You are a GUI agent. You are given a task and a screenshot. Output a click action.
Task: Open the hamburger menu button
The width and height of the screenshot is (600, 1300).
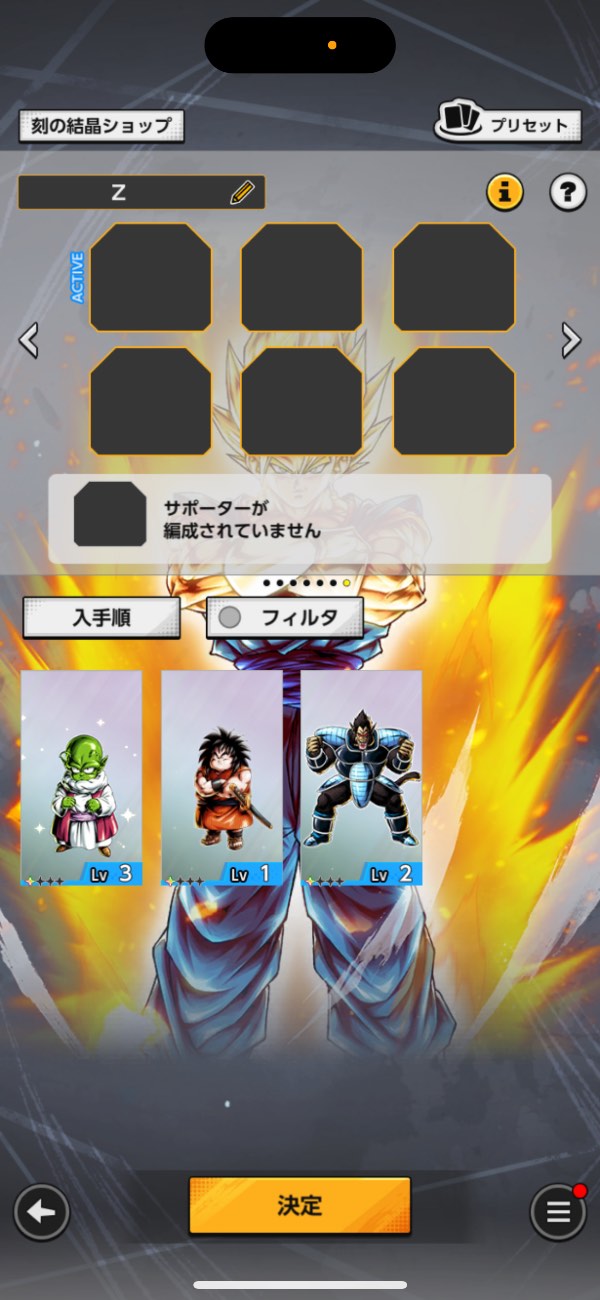coord(558,1212)
